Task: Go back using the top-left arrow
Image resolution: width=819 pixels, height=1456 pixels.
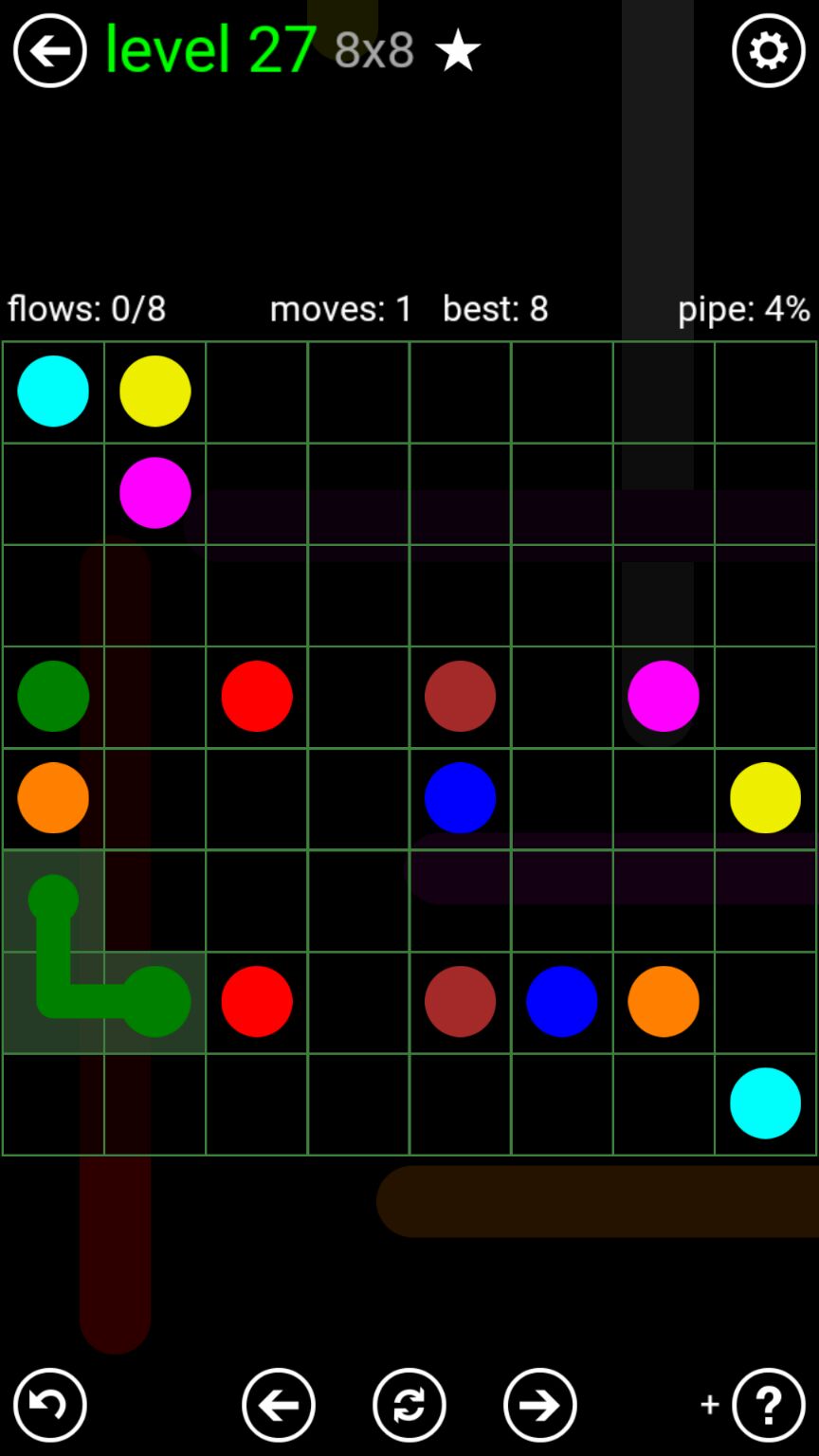Action: 49,51
